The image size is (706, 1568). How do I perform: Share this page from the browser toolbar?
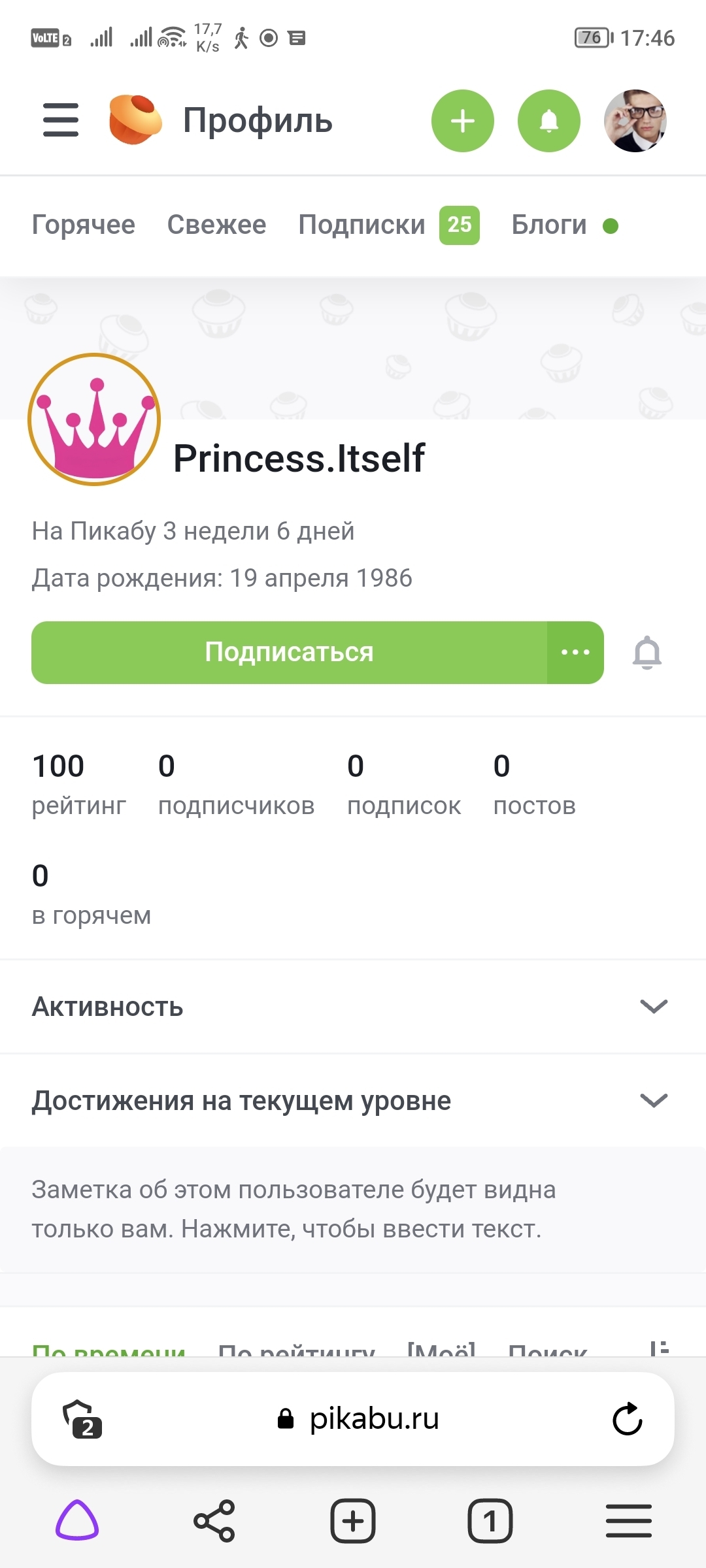click(x=214, y=1520)
